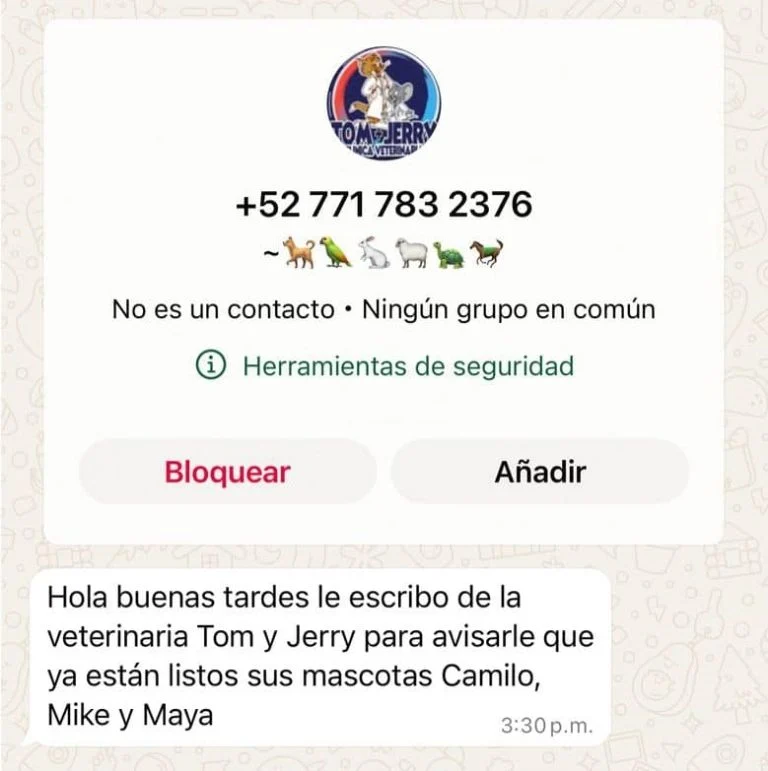Viewport: 768px width, 771px height.
Task: View the Tom y Jerry profile picture
Action: 383,104
